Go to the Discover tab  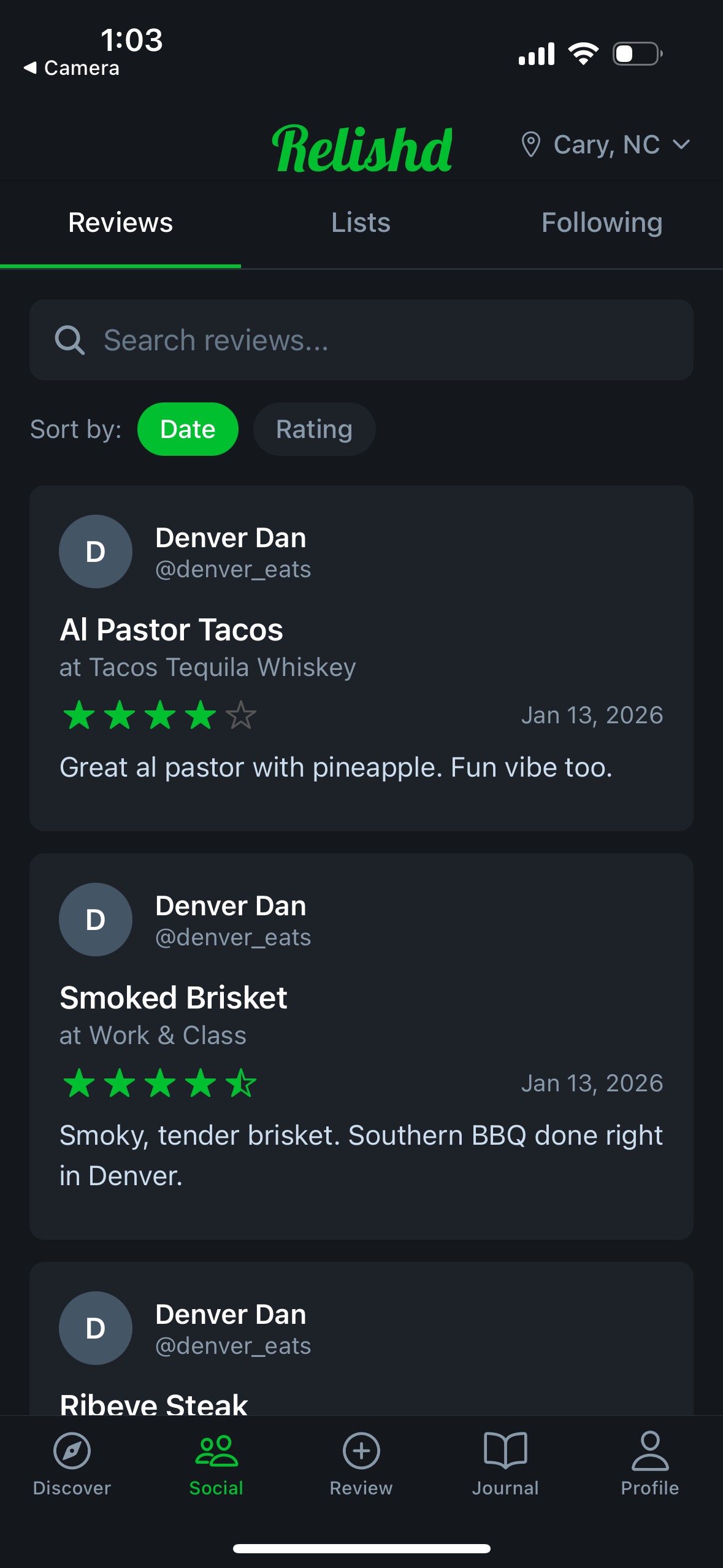click(72, 1462)
